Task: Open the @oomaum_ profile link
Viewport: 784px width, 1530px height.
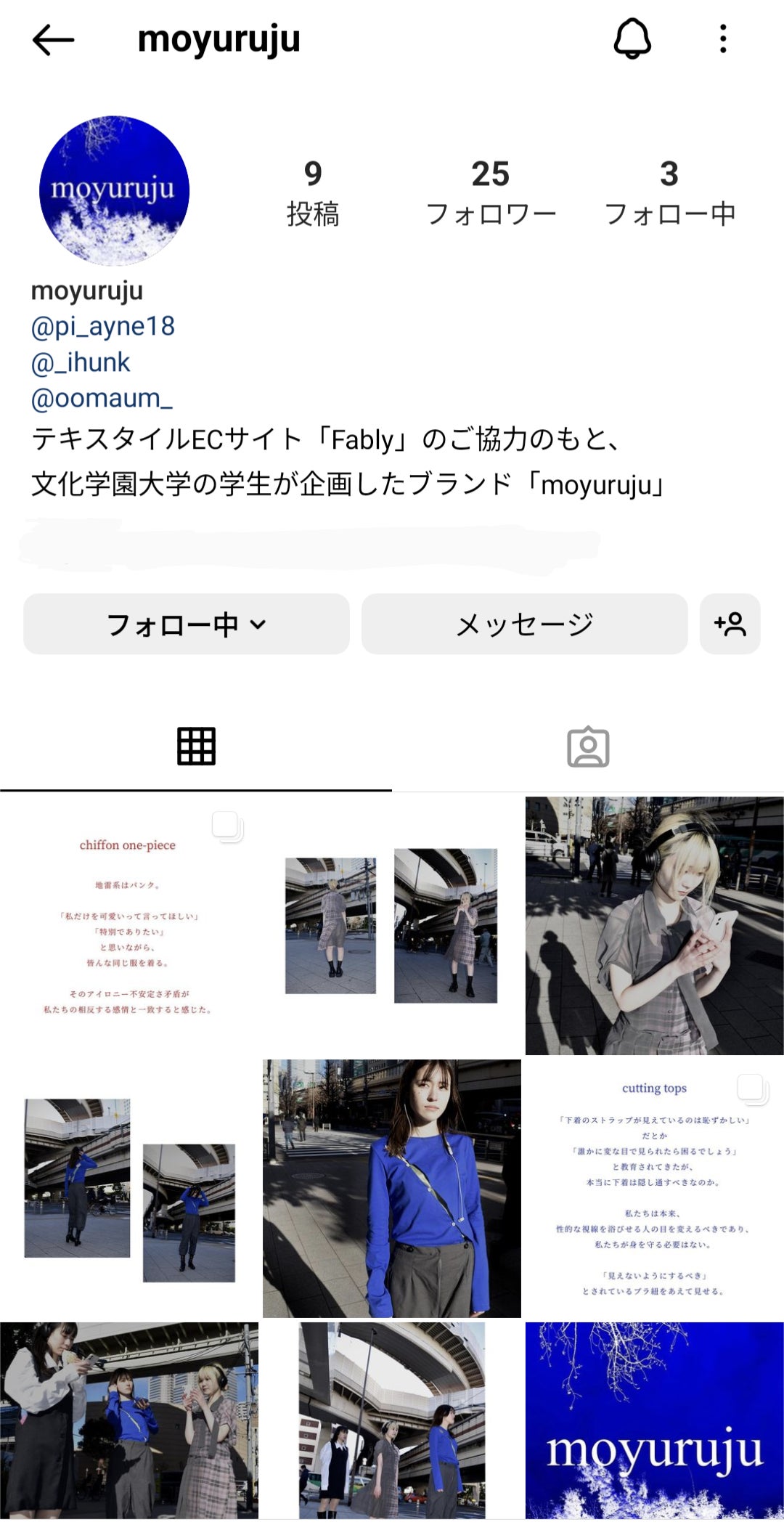Action: click(102, 398)
